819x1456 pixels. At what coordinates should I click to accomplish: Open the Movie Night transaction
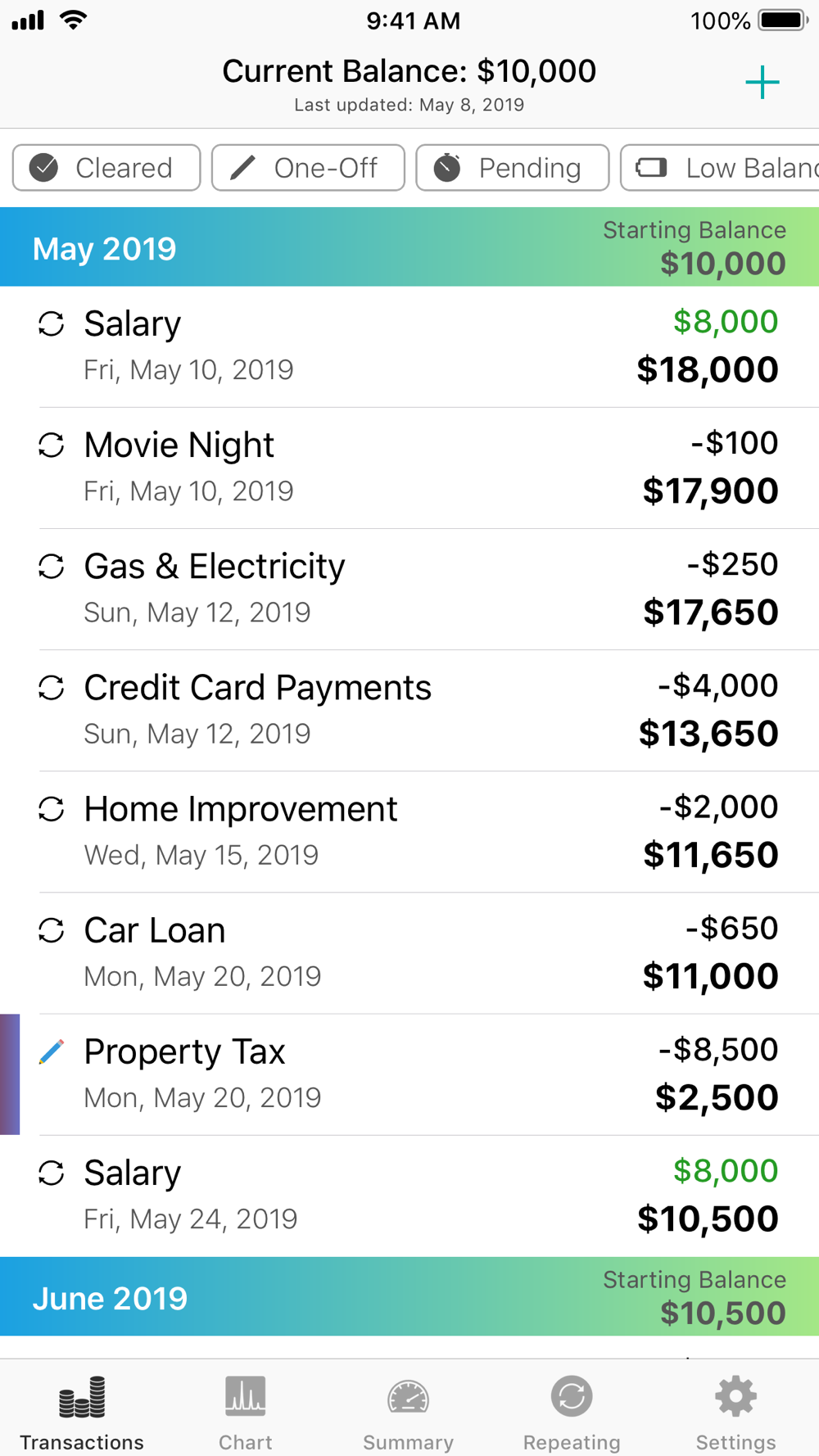tap(409, 468)
